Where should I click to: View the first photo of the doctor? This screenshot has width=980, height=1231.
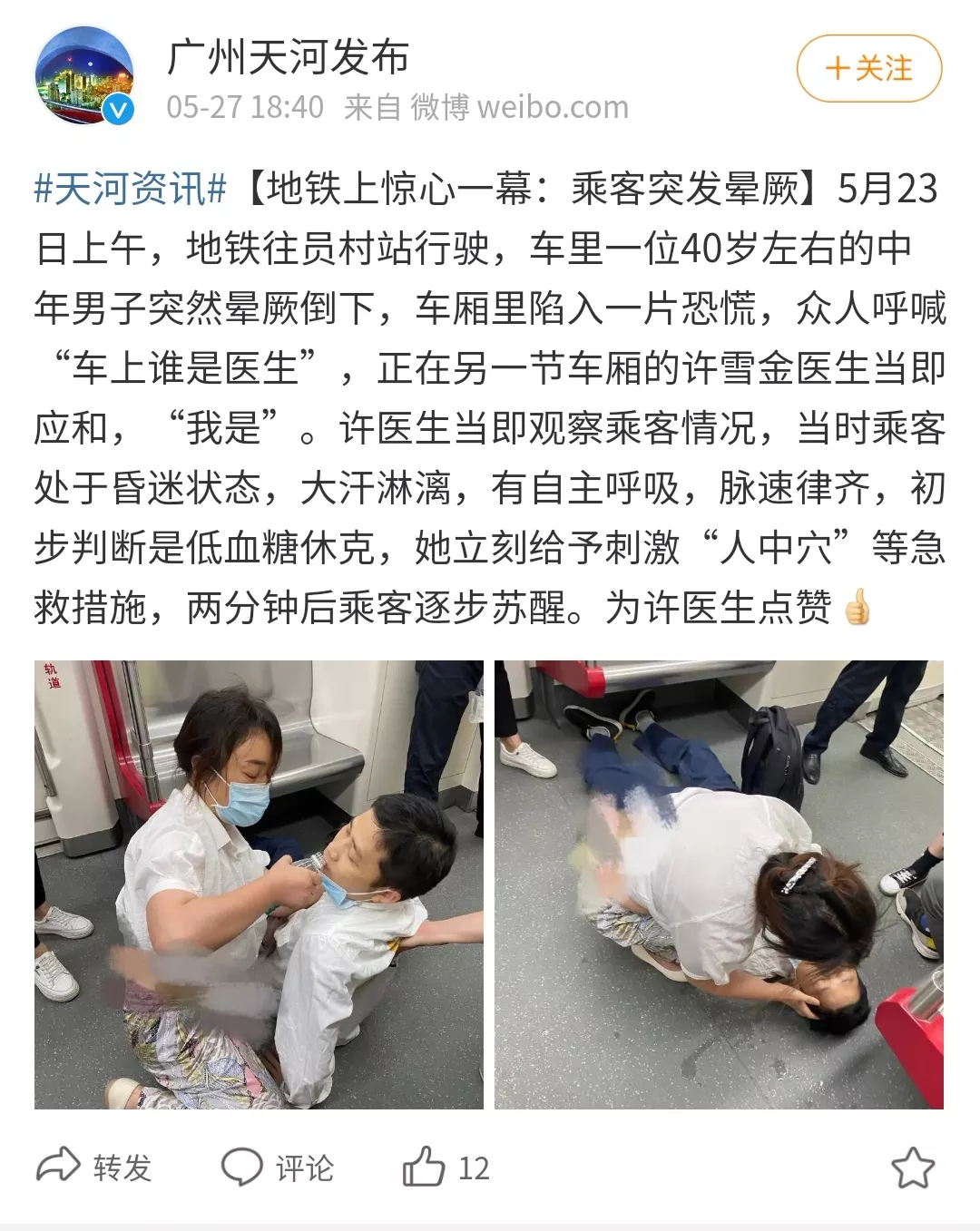[x=259, y=884]
